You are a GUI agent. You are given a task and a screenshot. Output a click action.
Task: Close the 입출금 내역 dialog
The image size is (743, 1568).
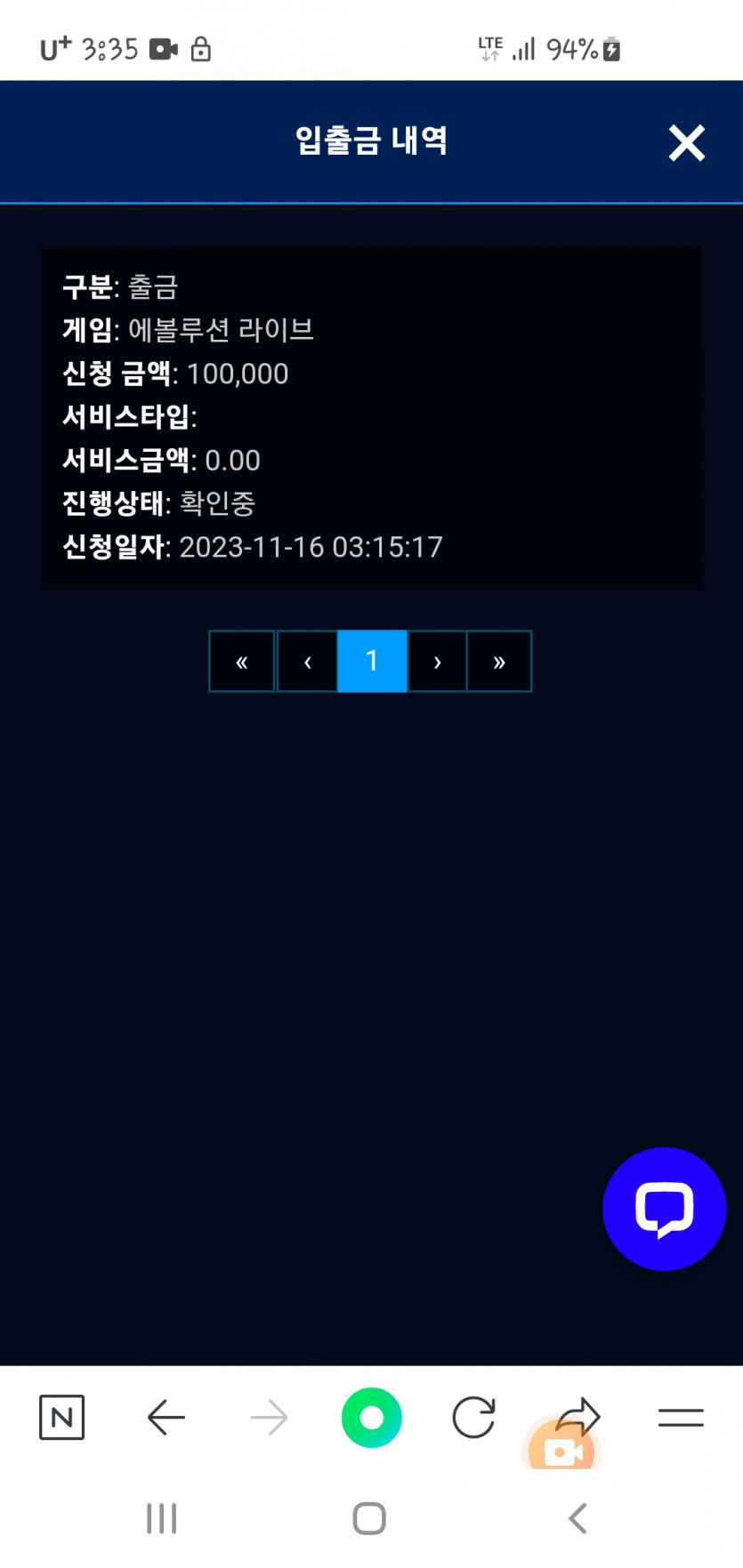click(686, 142)
